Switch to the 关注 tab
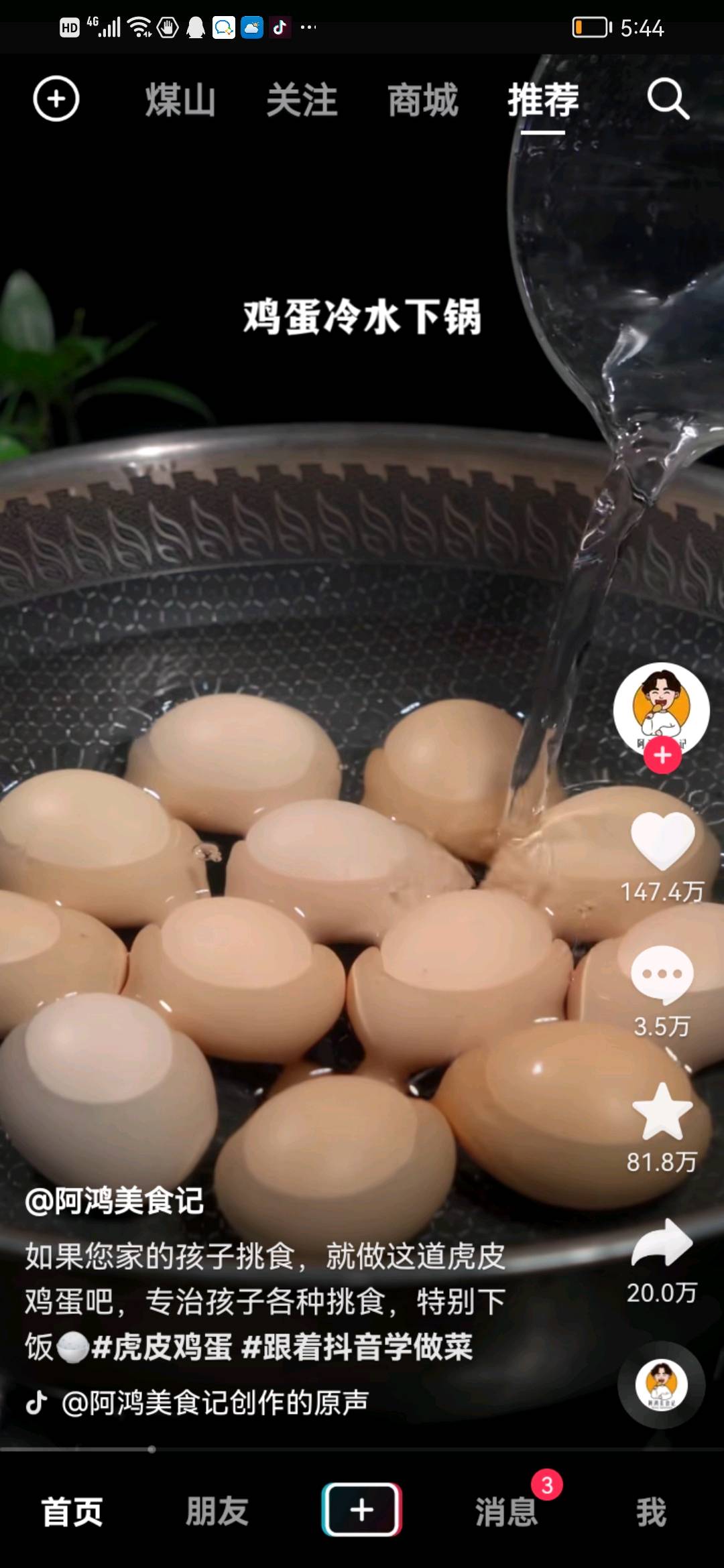The height and width of the screenshot is (1568, 724). (x=302, y=101)
